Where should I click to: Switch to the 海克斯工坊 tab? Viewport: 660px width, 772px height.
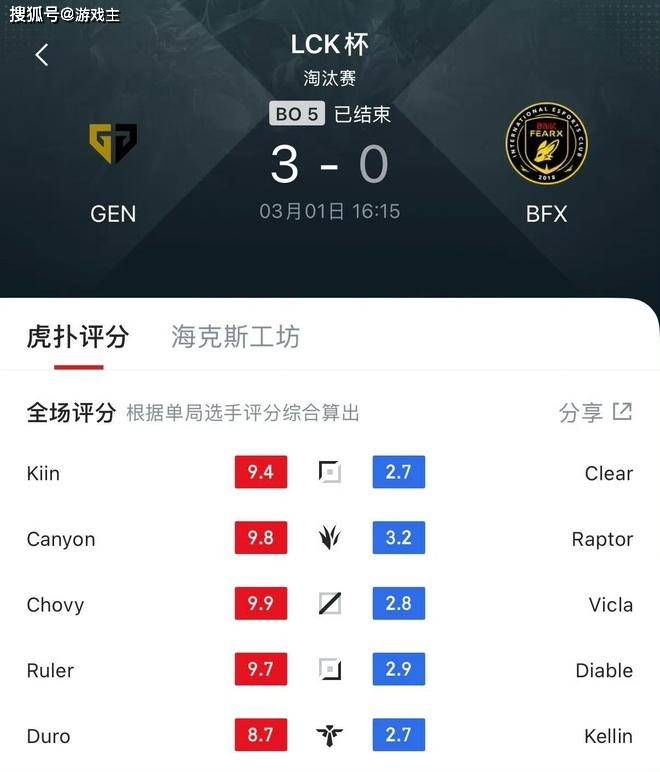[x=235, y=337]
